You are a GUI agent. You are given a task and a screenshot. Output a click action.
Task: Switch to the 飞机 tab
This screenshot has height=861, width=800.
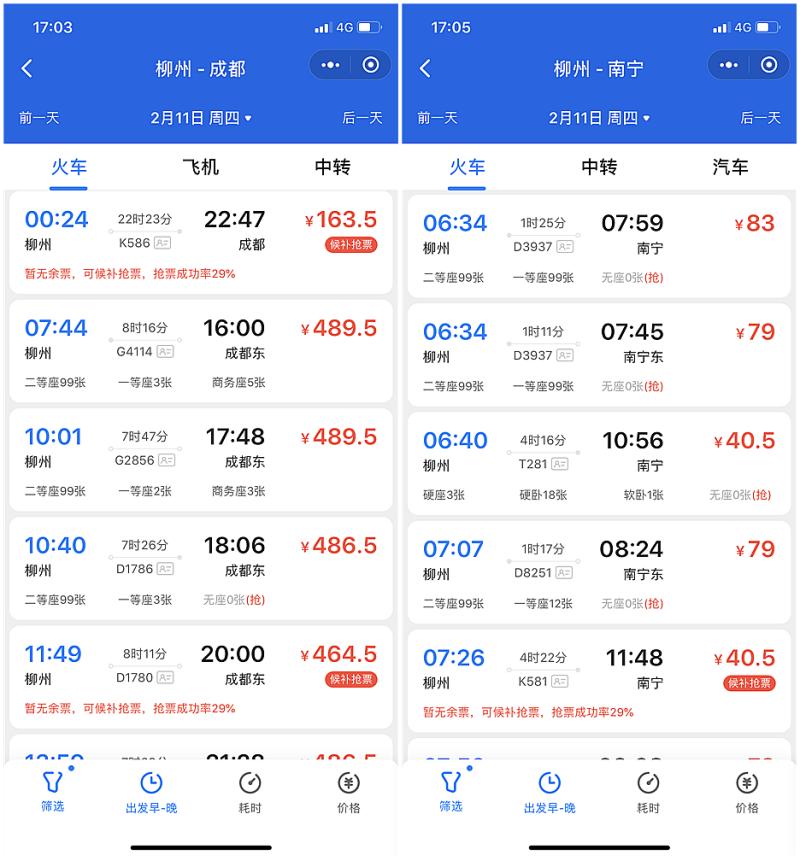click(201, 167)
